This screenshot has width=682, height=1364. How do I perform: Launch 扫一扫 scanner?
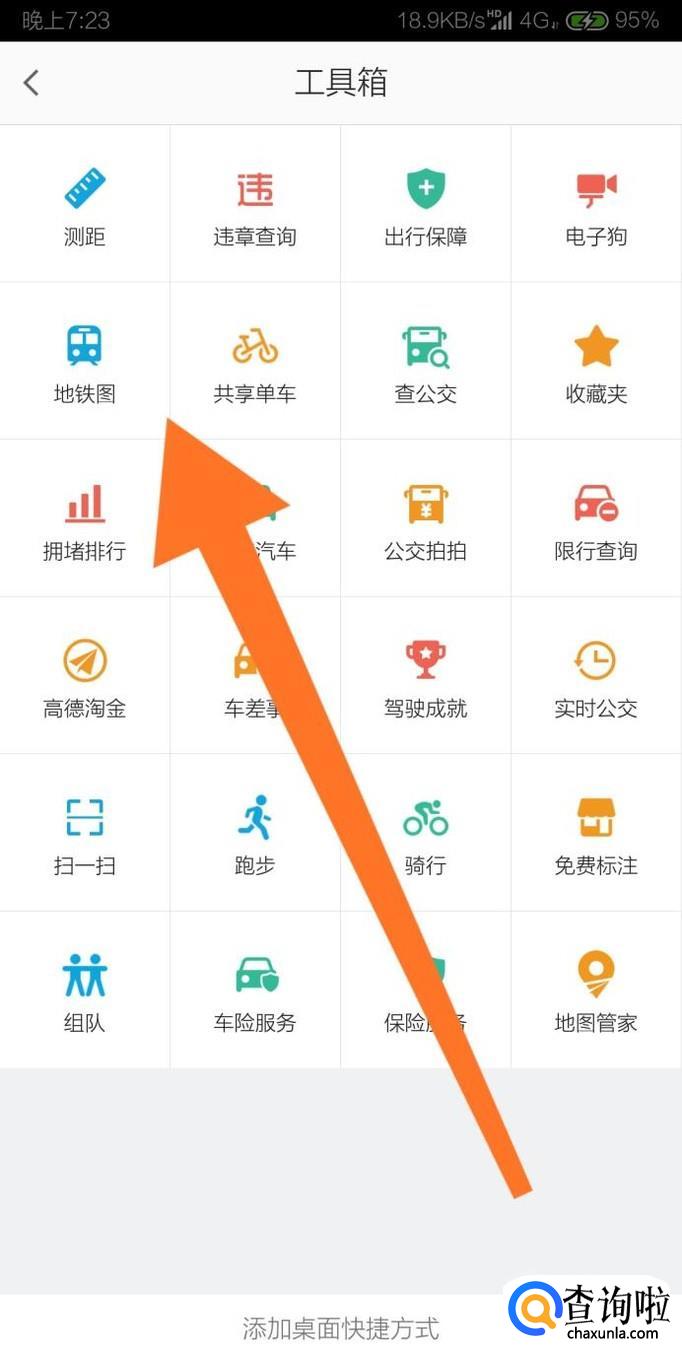(x=85, y=833)
